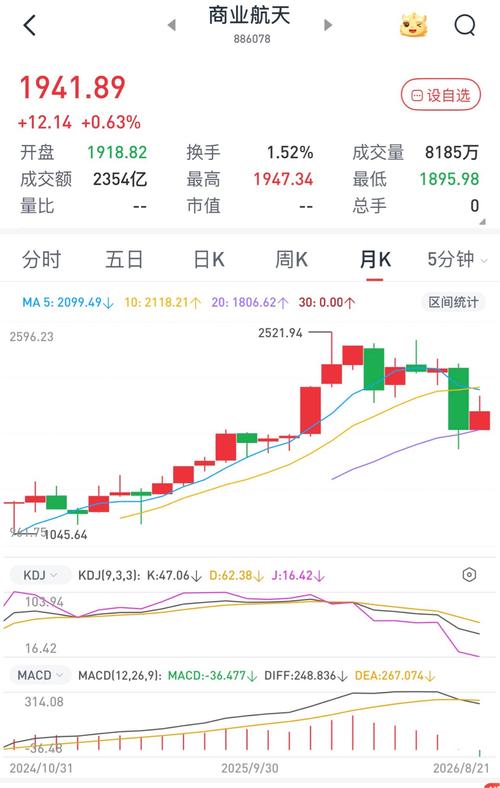Image resolution: width=500 pixels, height=788 pixels.
Task: Switch to the 分时 chart tab
Action: point(41,259)
